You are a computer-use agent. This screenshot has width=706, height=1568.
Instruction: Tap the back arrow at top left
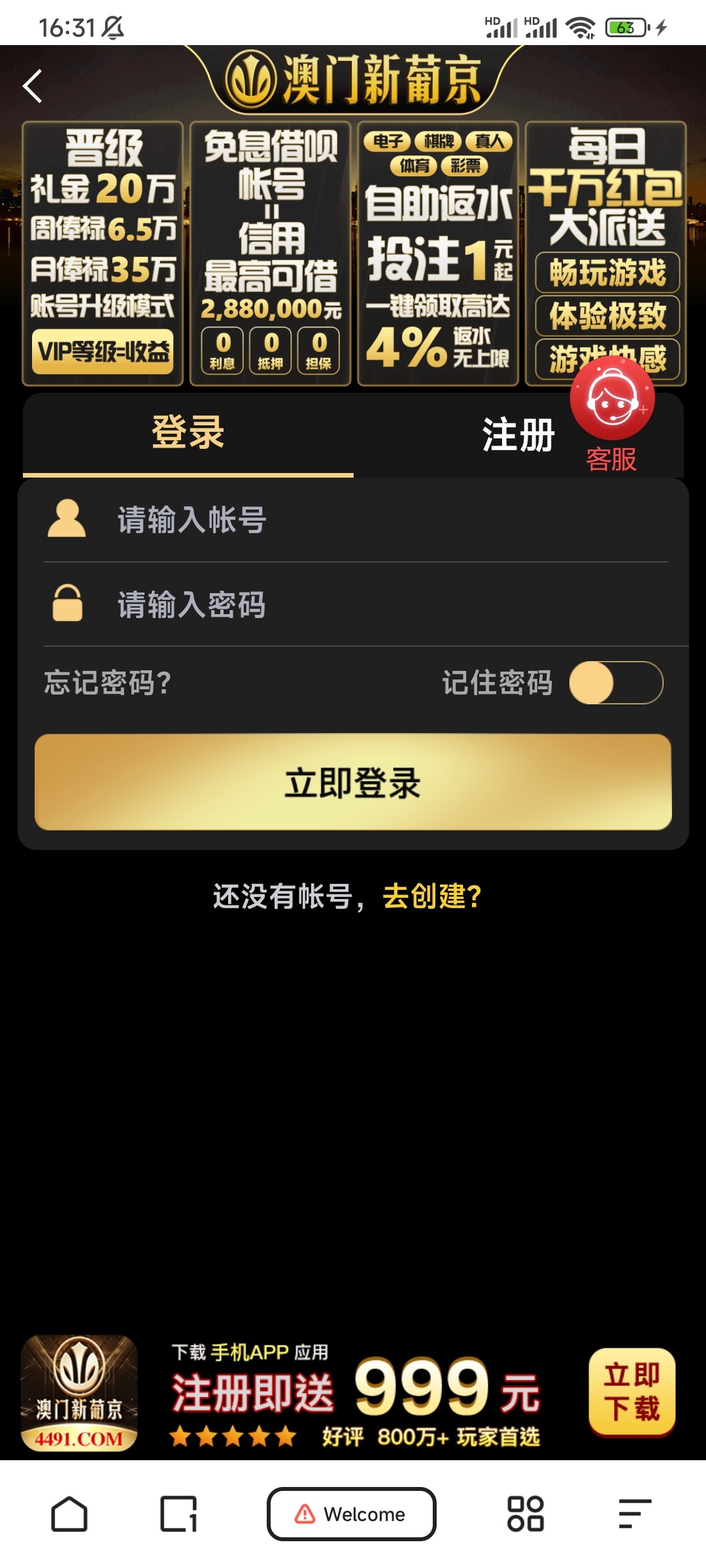click(31, 86)
